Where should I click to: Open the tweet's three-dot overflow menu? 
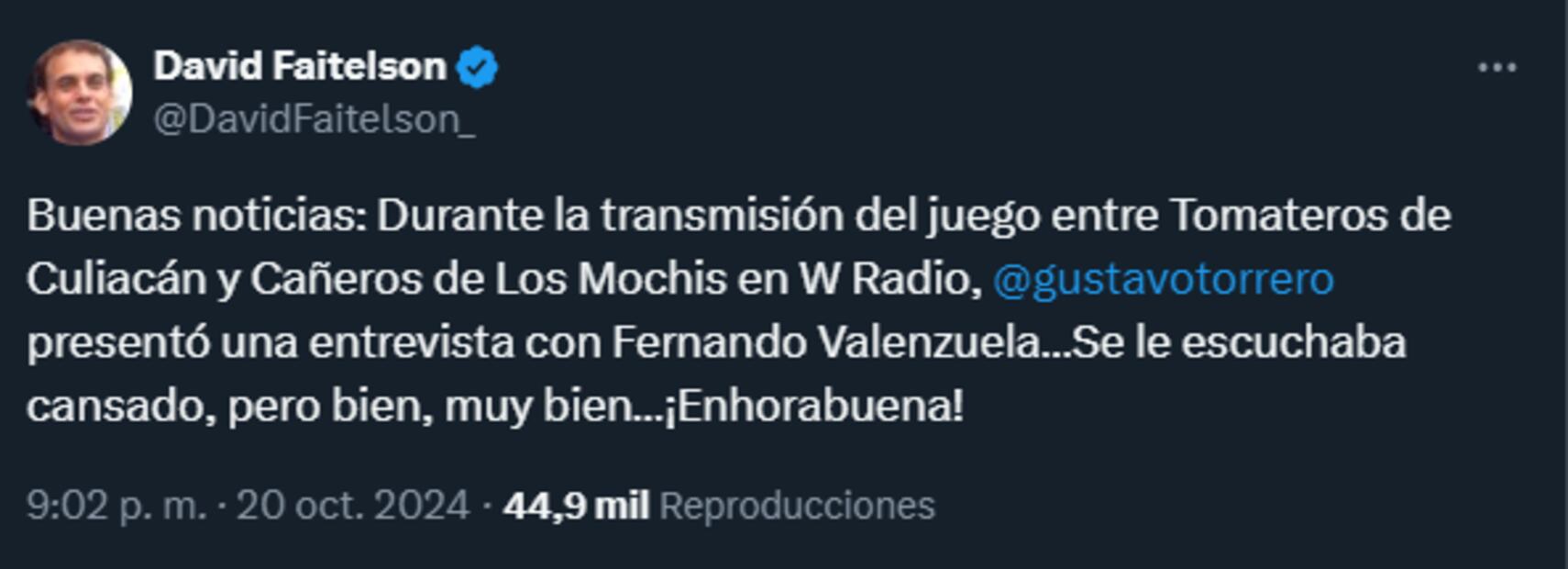pos(1496,67)
